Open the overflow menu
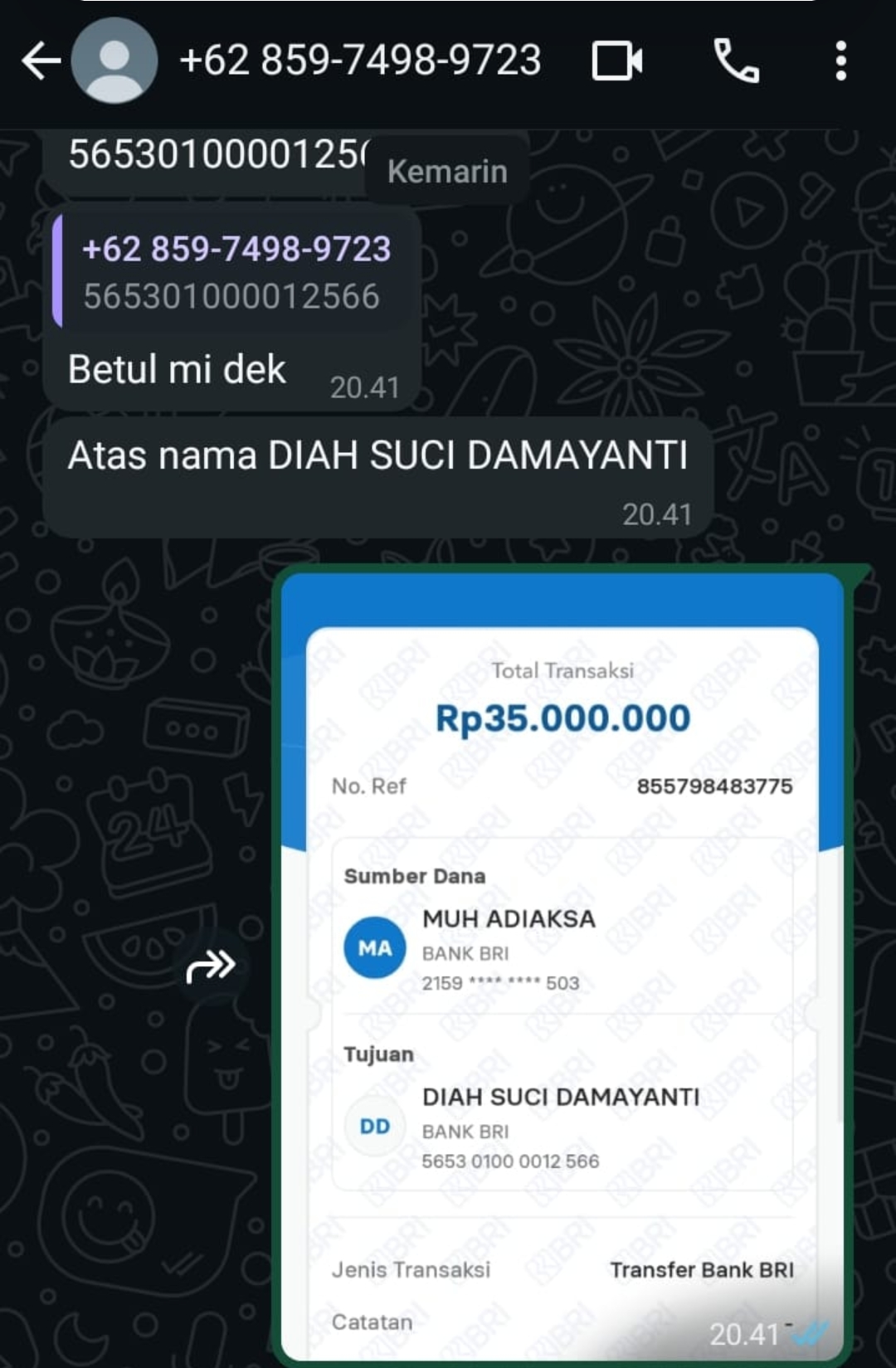 tap(840, 61)
